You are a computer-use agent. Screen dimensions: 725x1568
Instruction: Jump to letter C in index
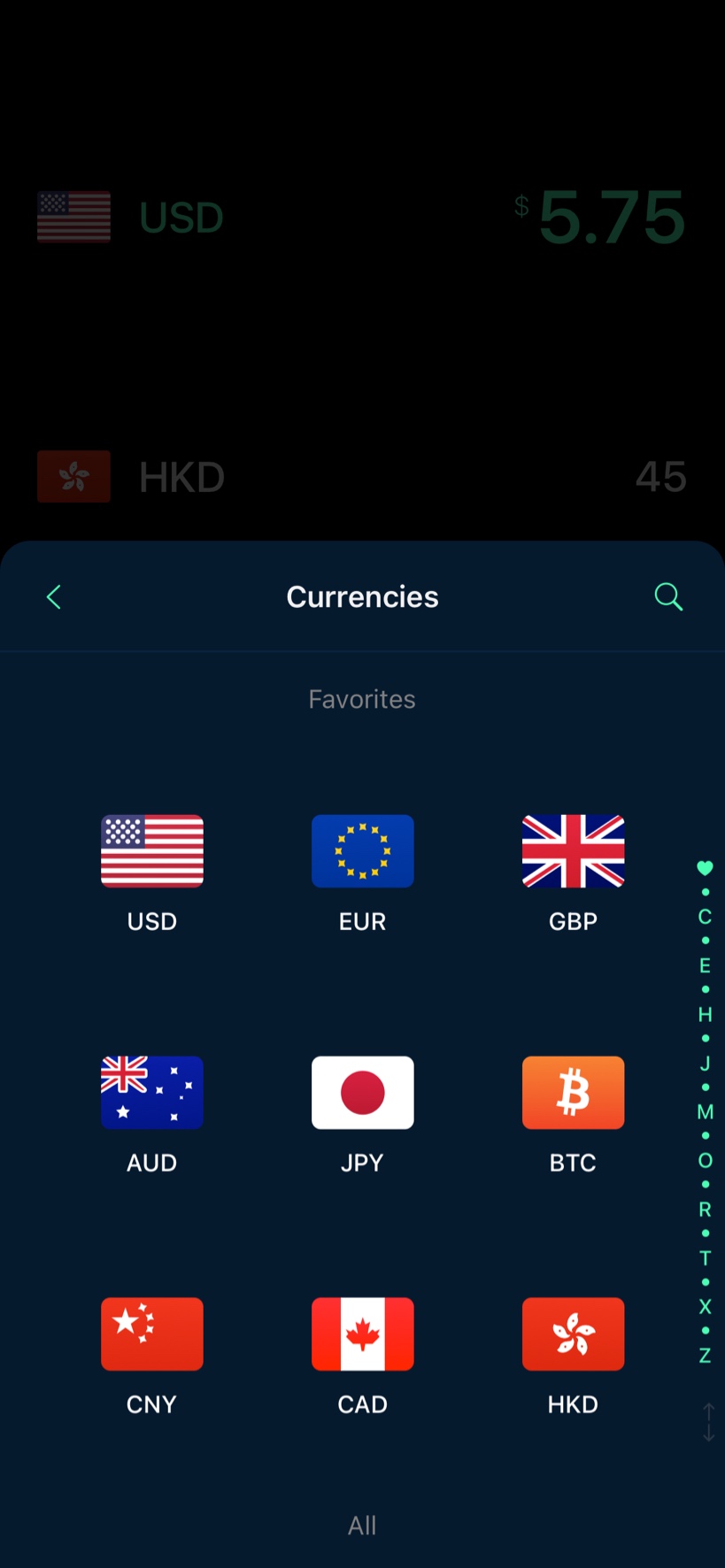pyautogui.click(x=705, y=917)
